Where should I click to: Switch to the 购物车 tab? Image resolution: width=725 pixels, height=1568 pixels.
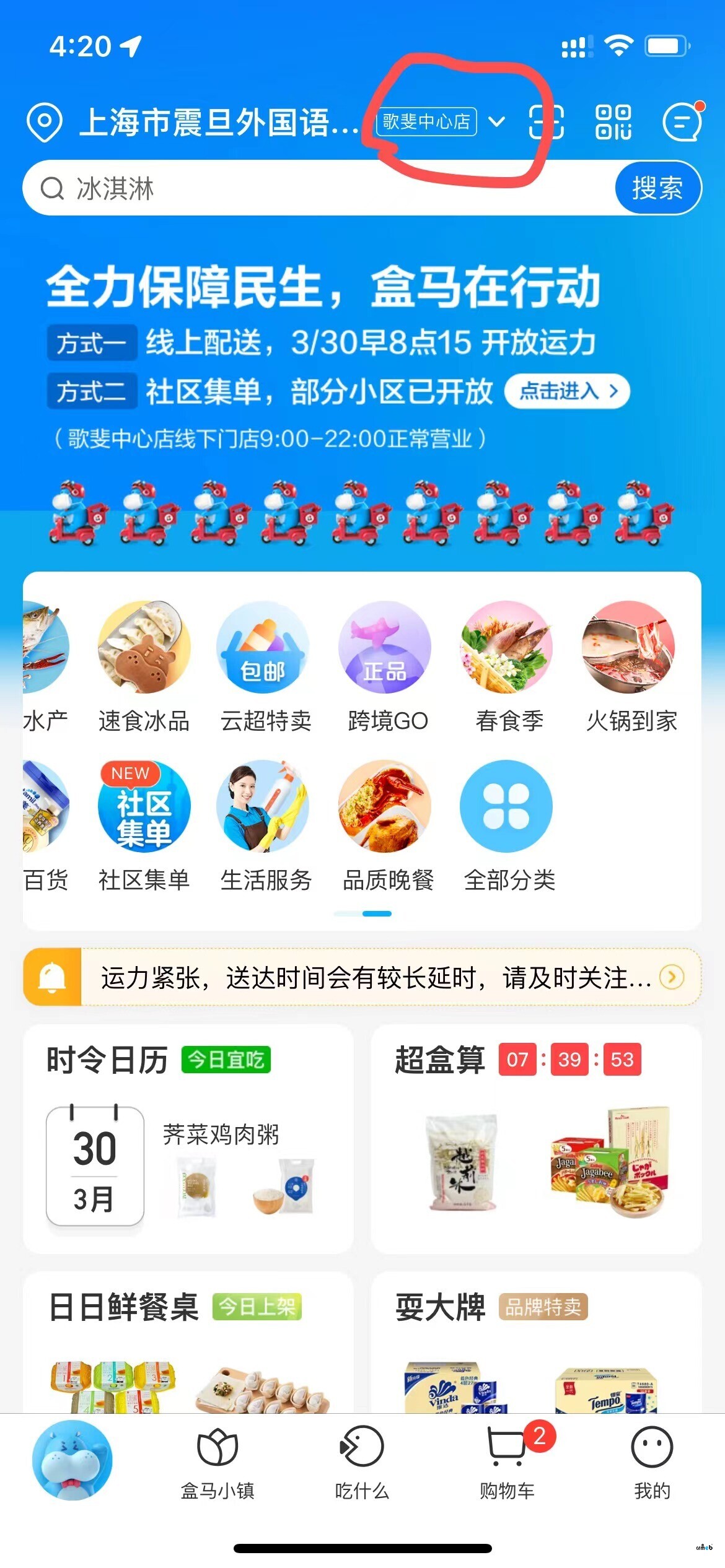click(x=507, y=1463)
